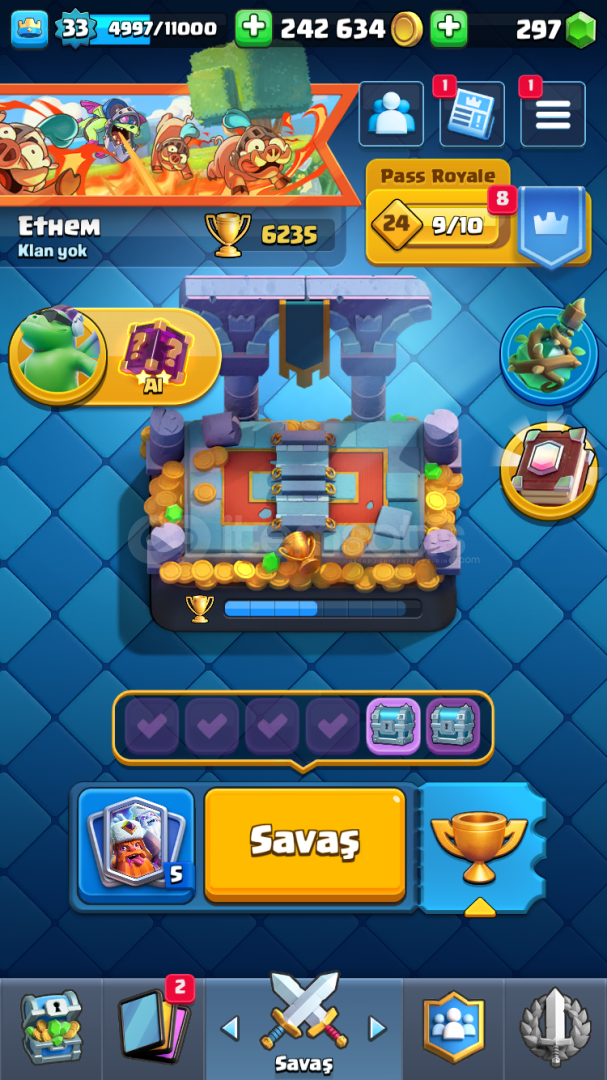The image size is (607, 1080).
Task: Add more gems with the plus button
Action: 449,28
